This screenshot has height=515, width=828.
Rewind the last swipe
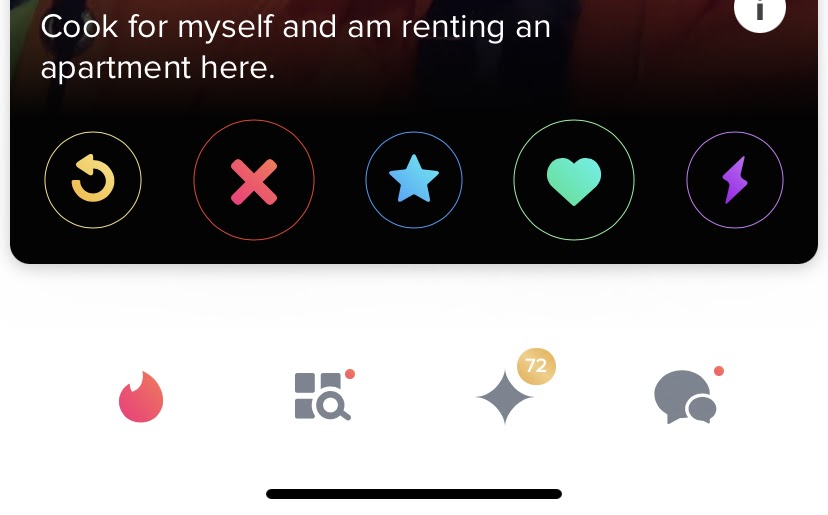93,181
